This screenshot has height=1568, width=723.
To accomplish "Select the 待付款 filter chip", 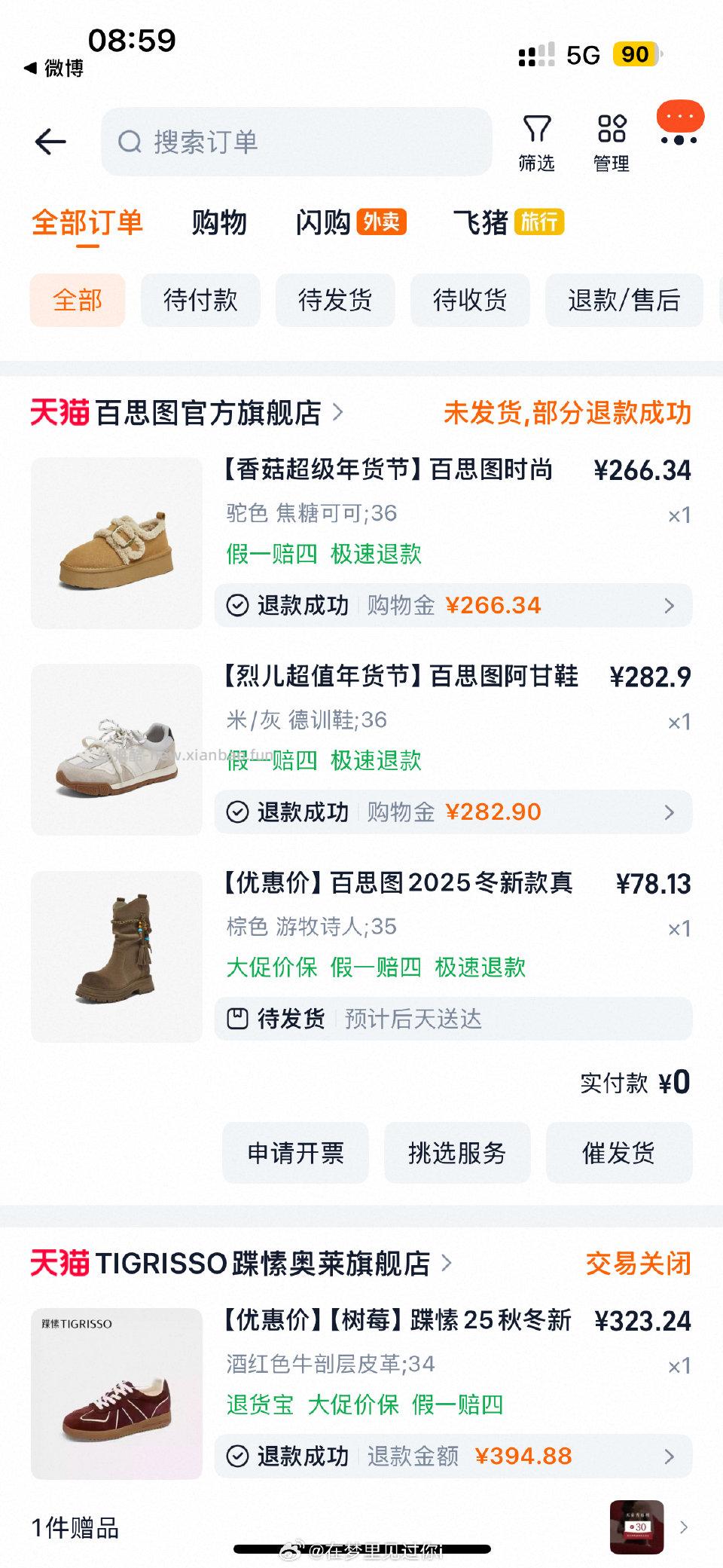I will [200, 300].
